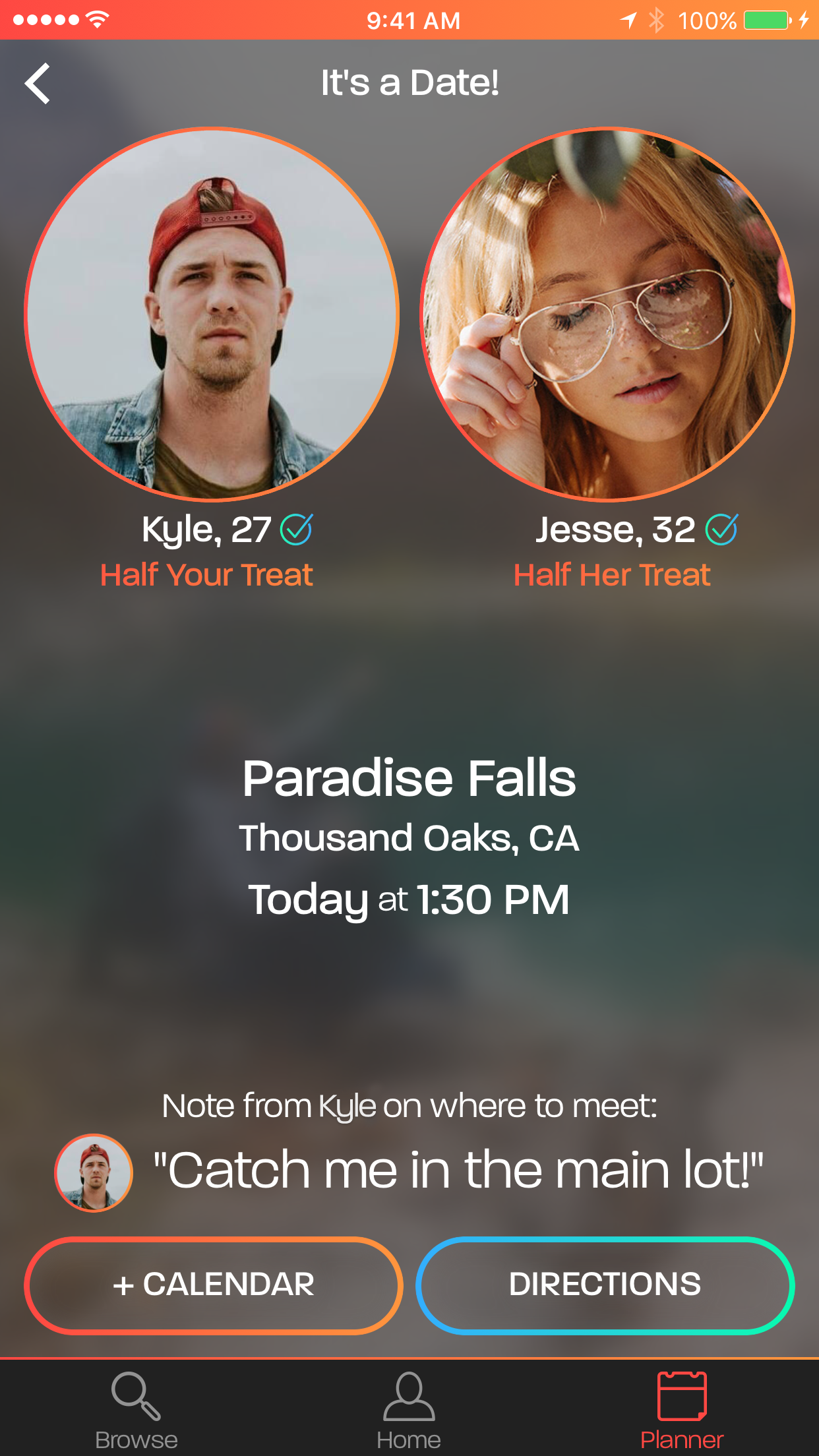Add the date to calendar
The height and width of the screenshot is (1456, 819).
[x=214, y=1285]
